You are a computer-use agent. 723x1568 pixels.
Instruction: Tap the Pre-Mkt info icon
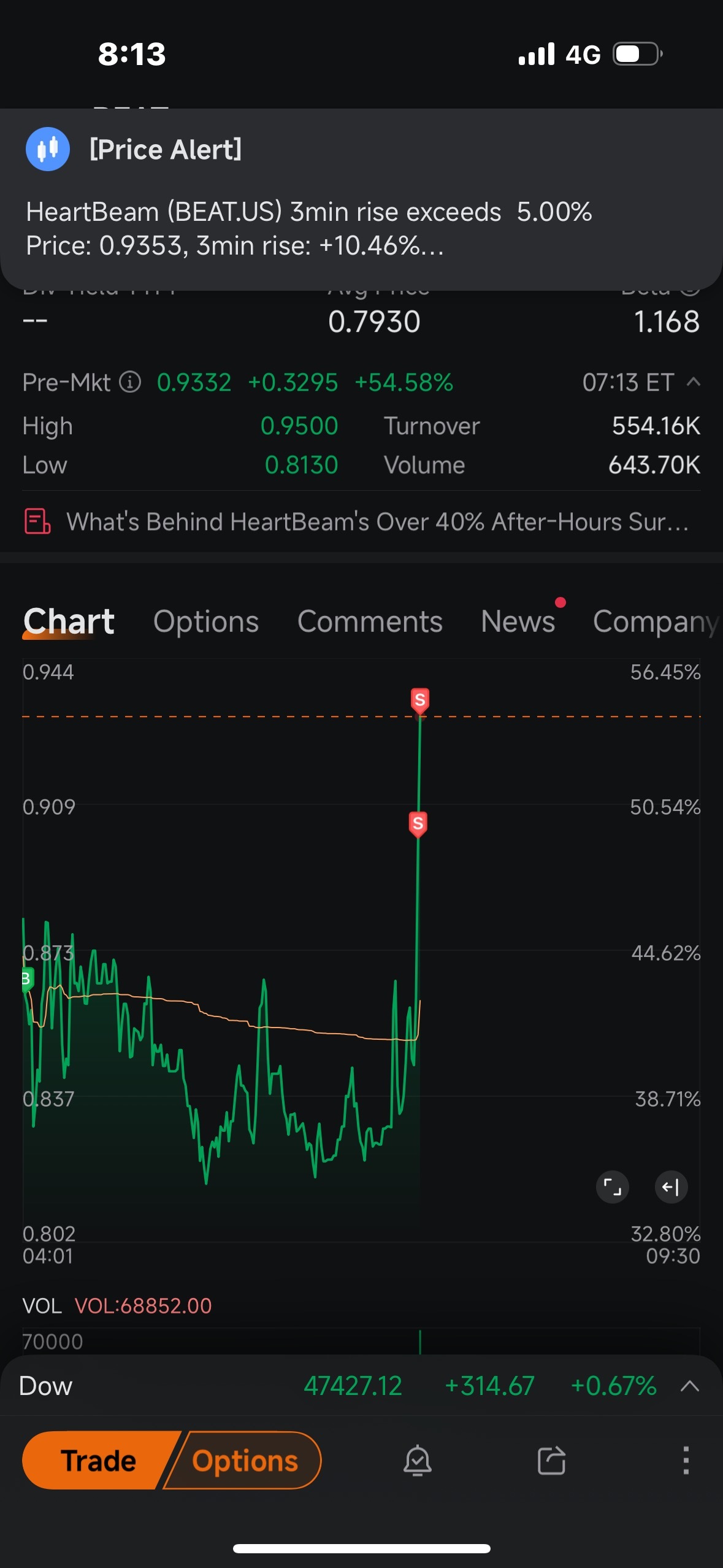pos(130,382)
